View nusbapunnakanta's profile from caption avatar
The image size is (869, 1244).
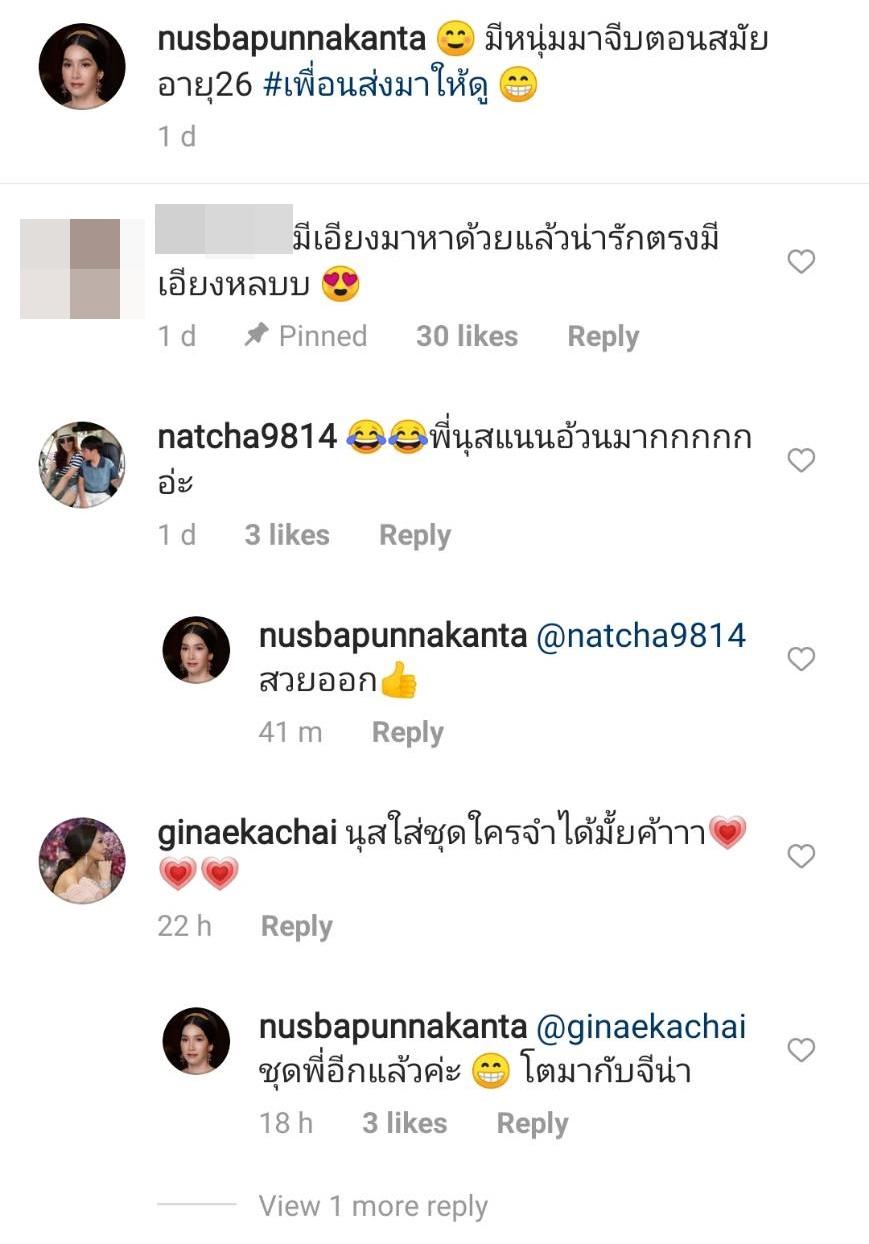(x=82, y=67)
